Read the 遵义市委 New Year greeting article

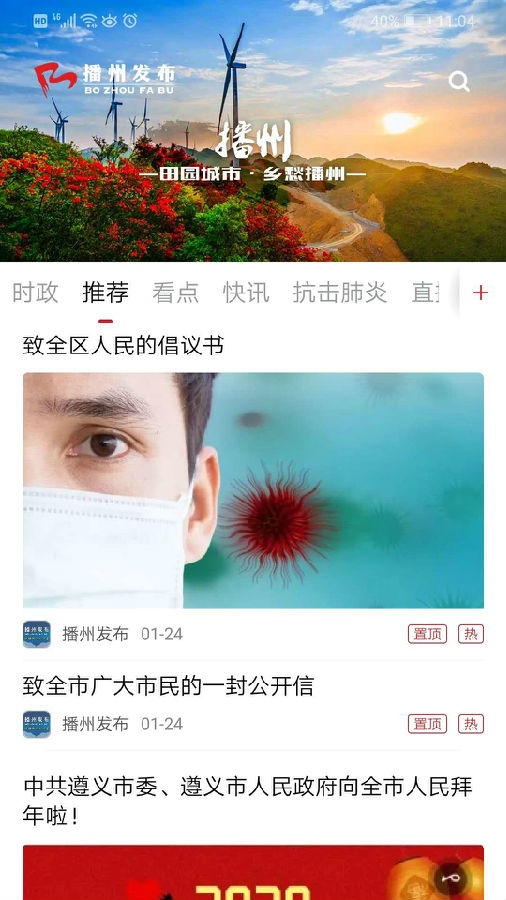248,801
